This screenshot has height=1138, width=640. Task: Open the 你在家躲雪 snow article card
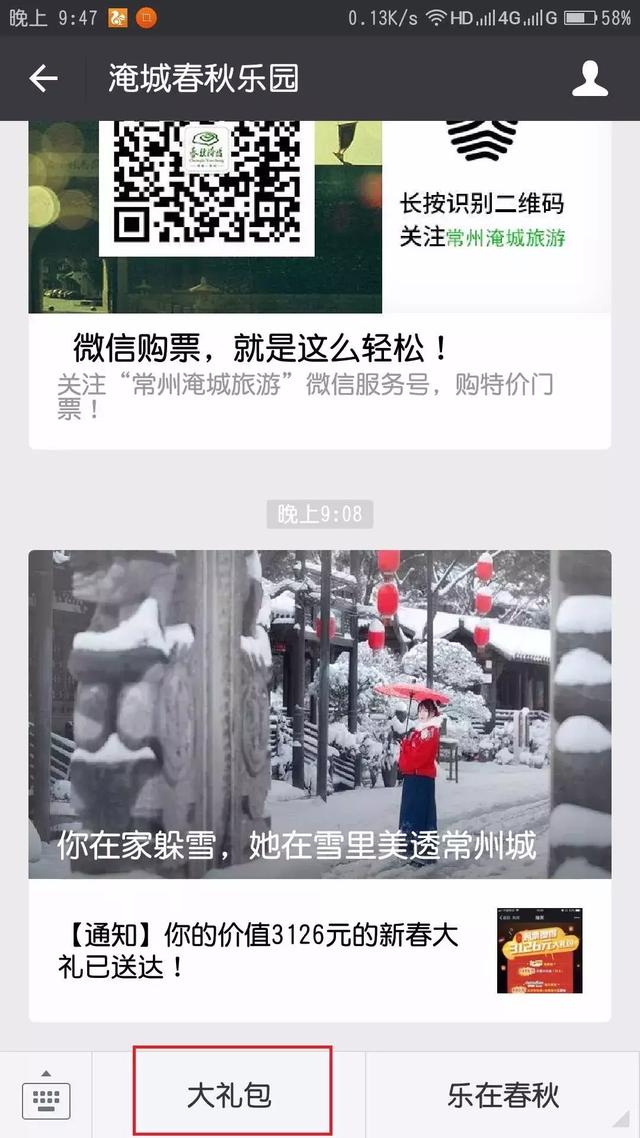[319, 714]
